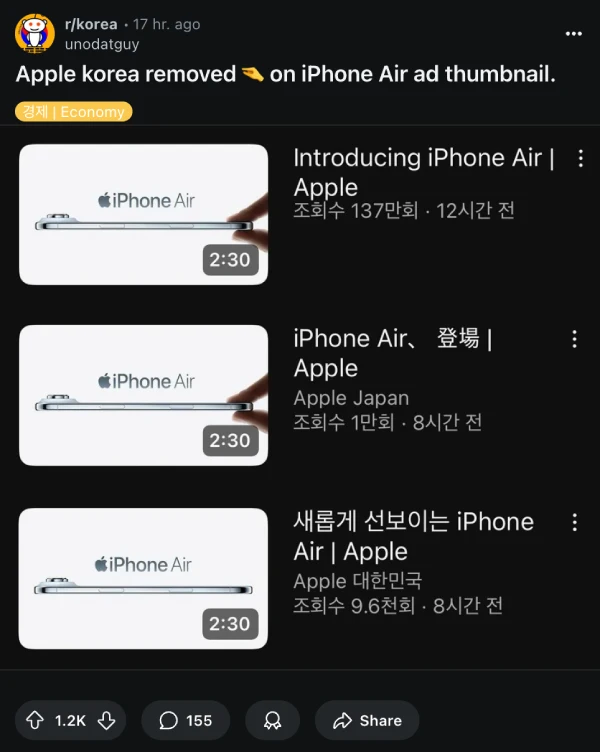This screenshot has height=752, width=600.
Task: Downvote the Apple Korea post
Action: pos(107,720)
